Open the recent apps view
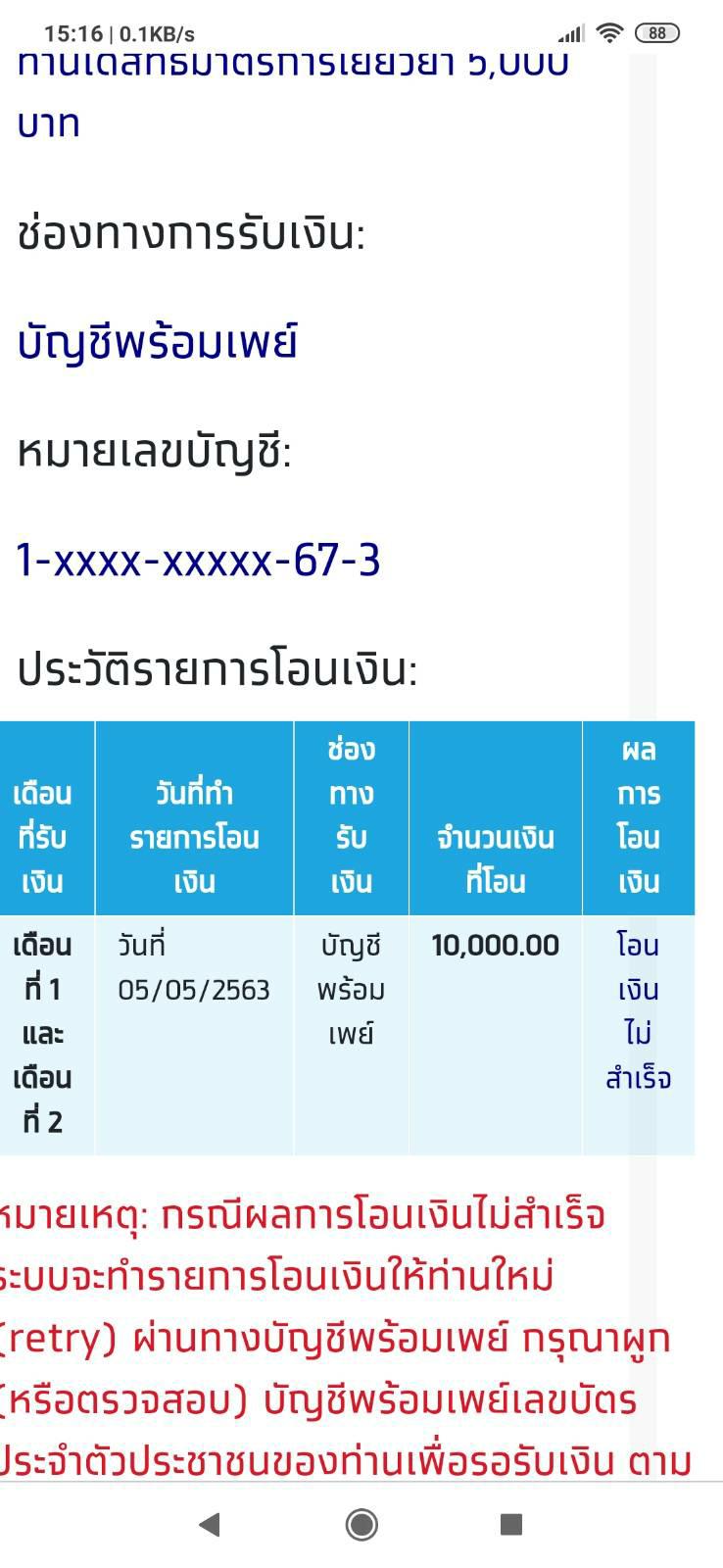The image size is (723, 1568). pyautogui.click(x=511, y=1524)
